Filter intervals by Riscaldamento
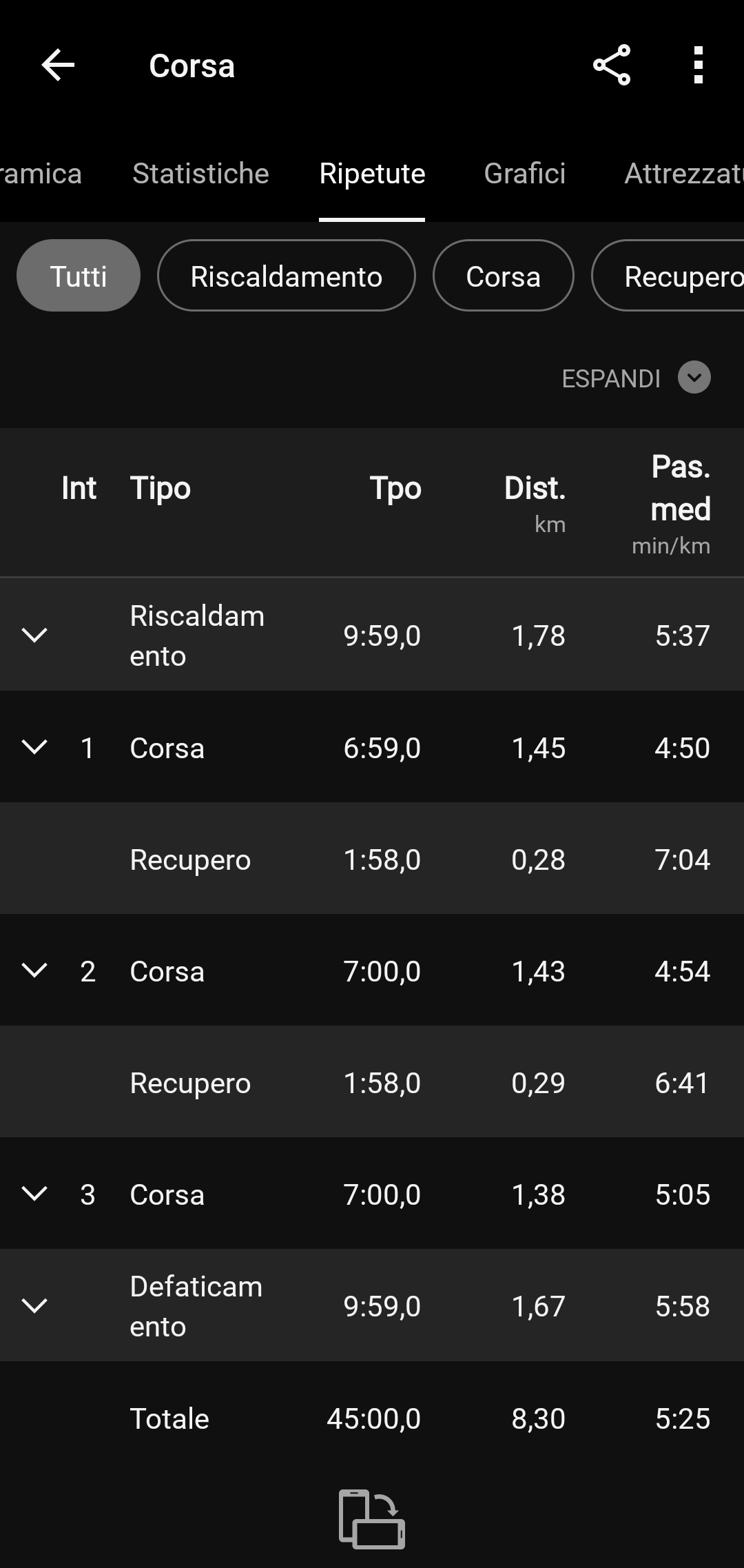 pyautogui.click(x=286, y=276)
